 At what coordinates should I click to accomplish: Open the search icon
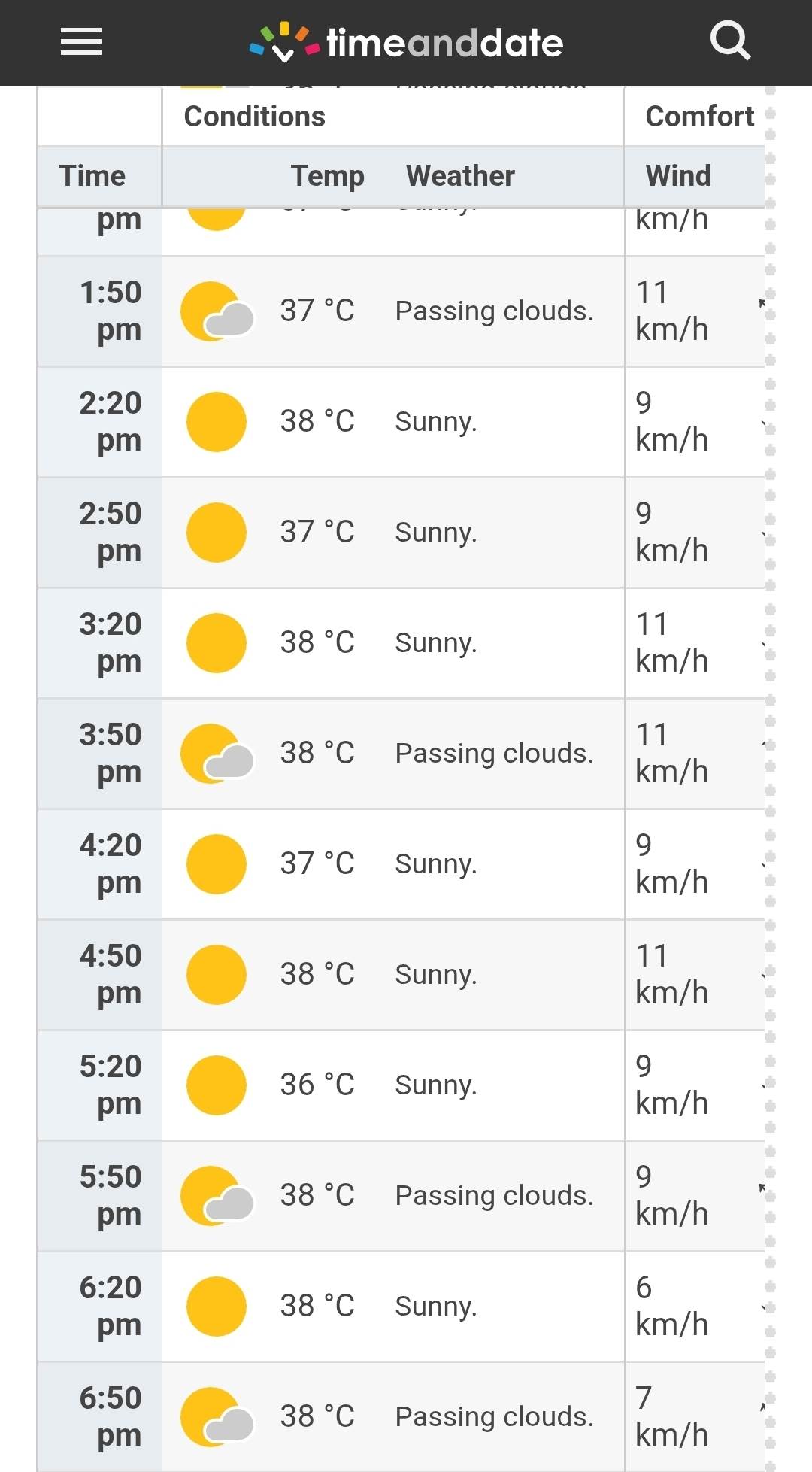point(730,41)
